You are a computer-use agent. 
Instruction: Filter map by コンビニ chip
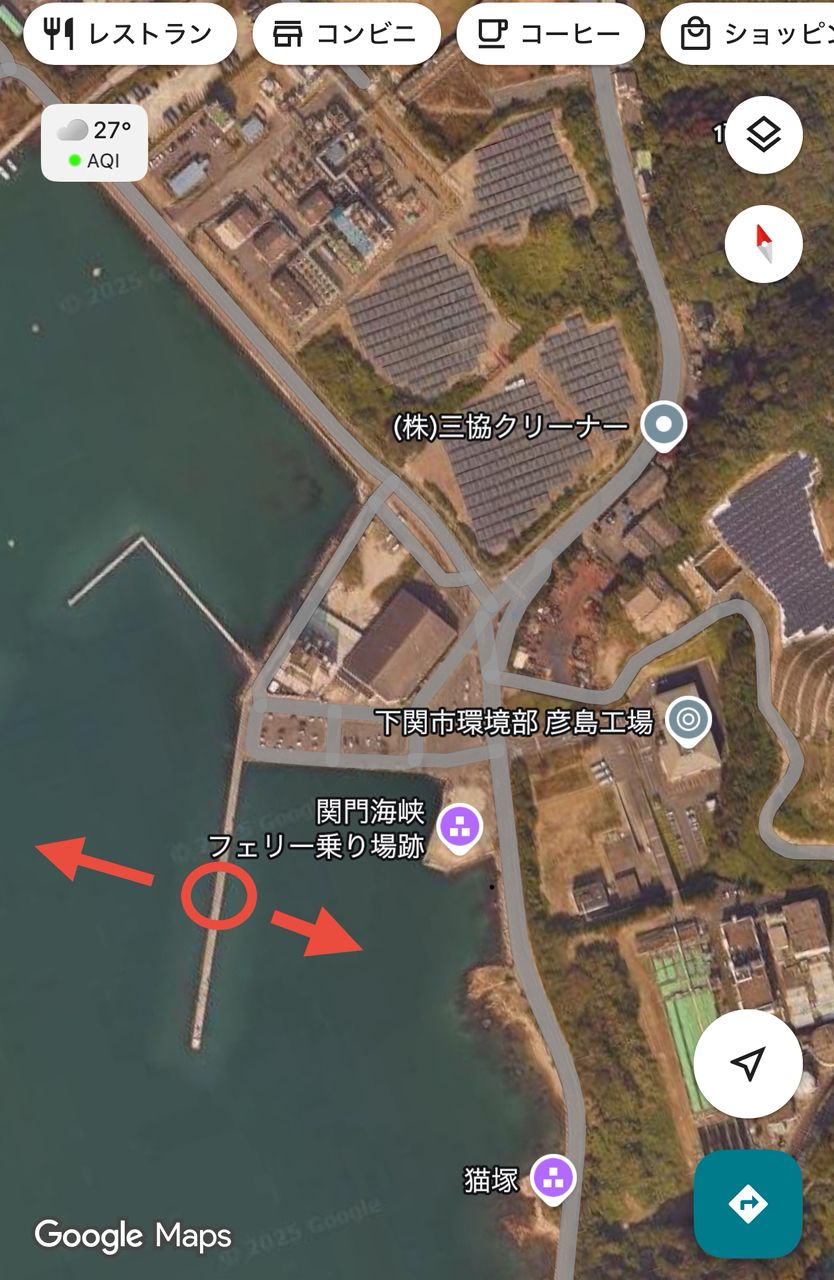click(348, 34)
